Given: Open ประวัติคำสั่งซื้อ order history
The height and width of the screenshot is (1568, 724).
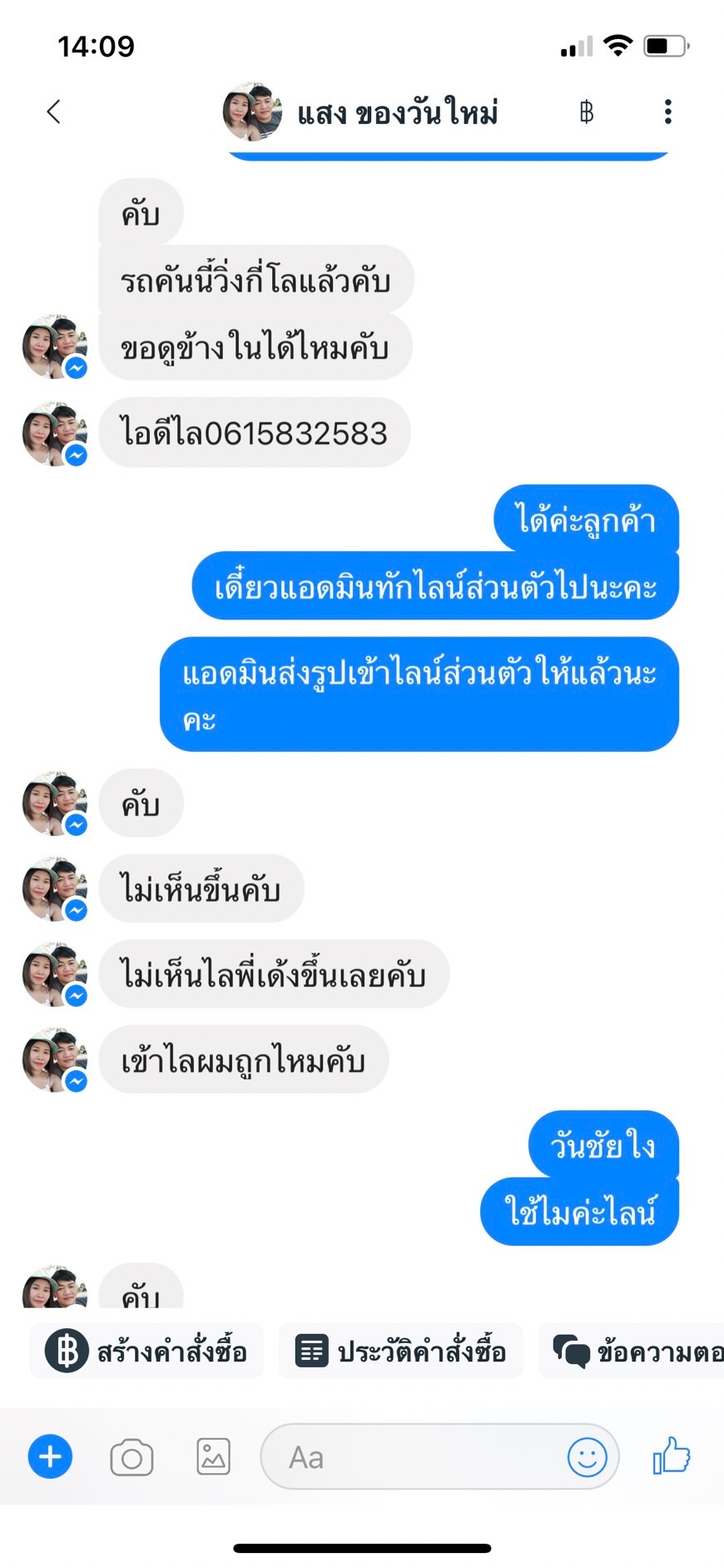Looking at the screenshot, I should pyautogui.click(x=401, y=1351).
